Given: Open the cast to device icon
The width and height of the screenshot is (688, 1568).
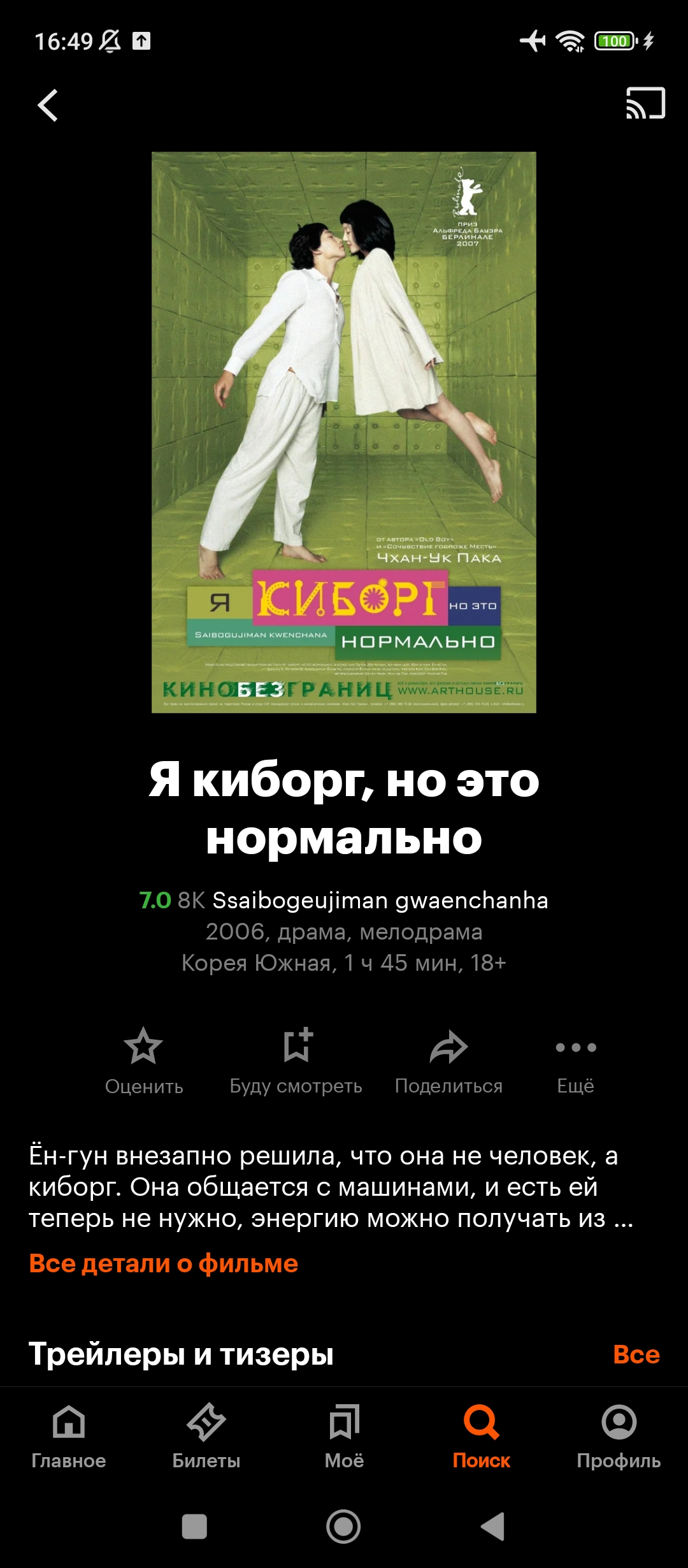Looking at the screenshot, I should click(x=645, y=103).
